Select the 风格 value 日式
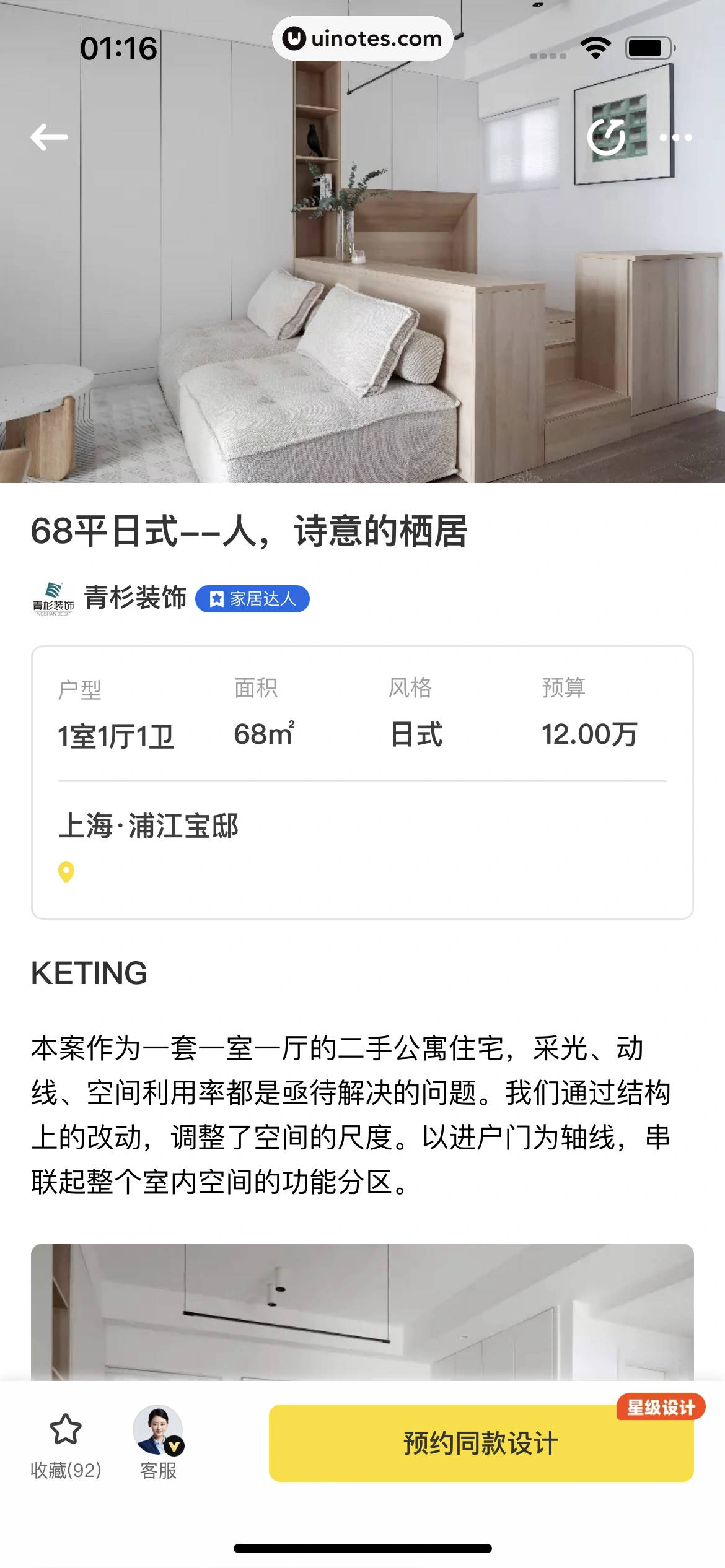This screenshot has height=1568, width=725. click(x=416, y=736)
